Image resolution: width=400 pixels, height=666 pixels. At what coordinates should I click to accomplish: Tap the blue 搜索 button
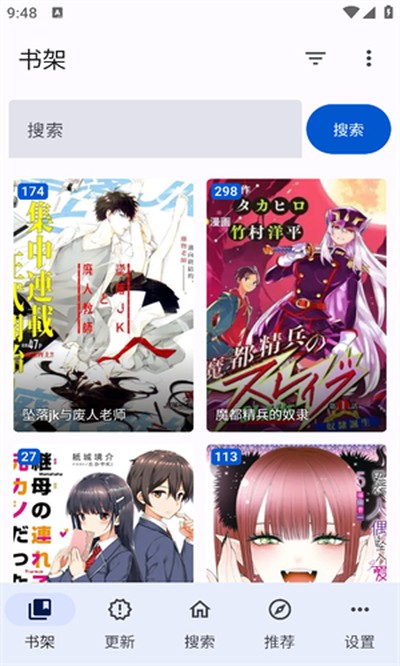349,129
